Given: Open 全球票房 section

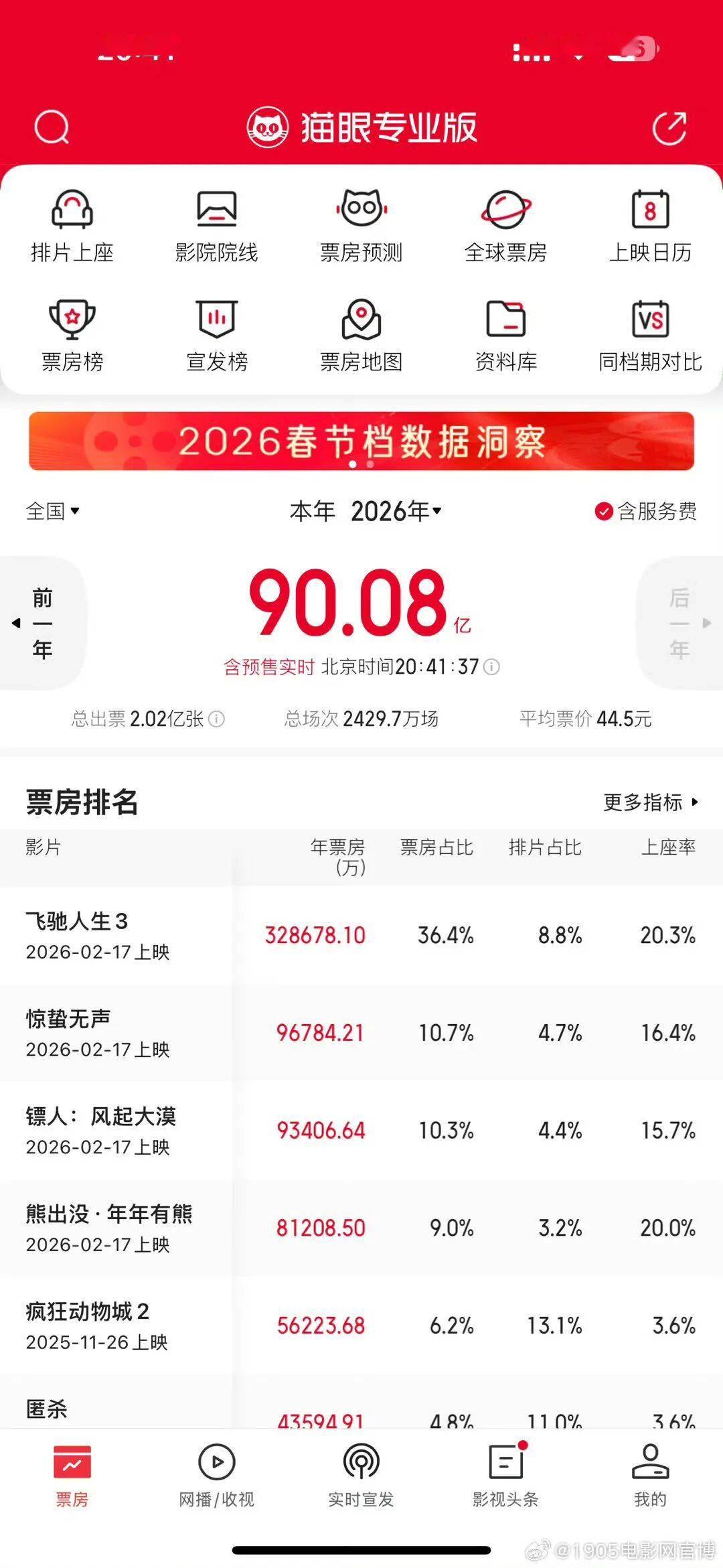Looking at the screenshot, I should tap(506, 226).
